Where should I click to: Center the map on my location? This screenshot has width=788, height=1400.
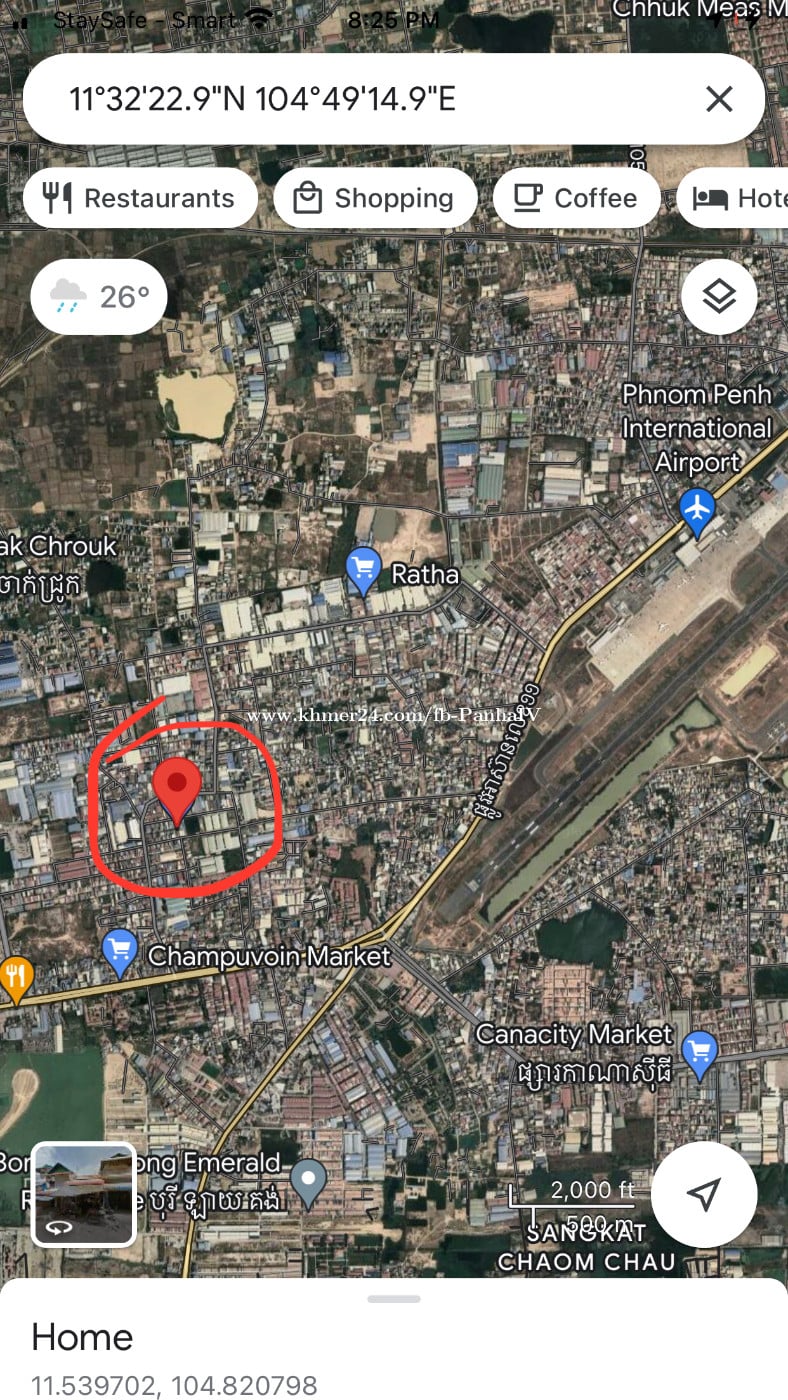click(704, 1194)
